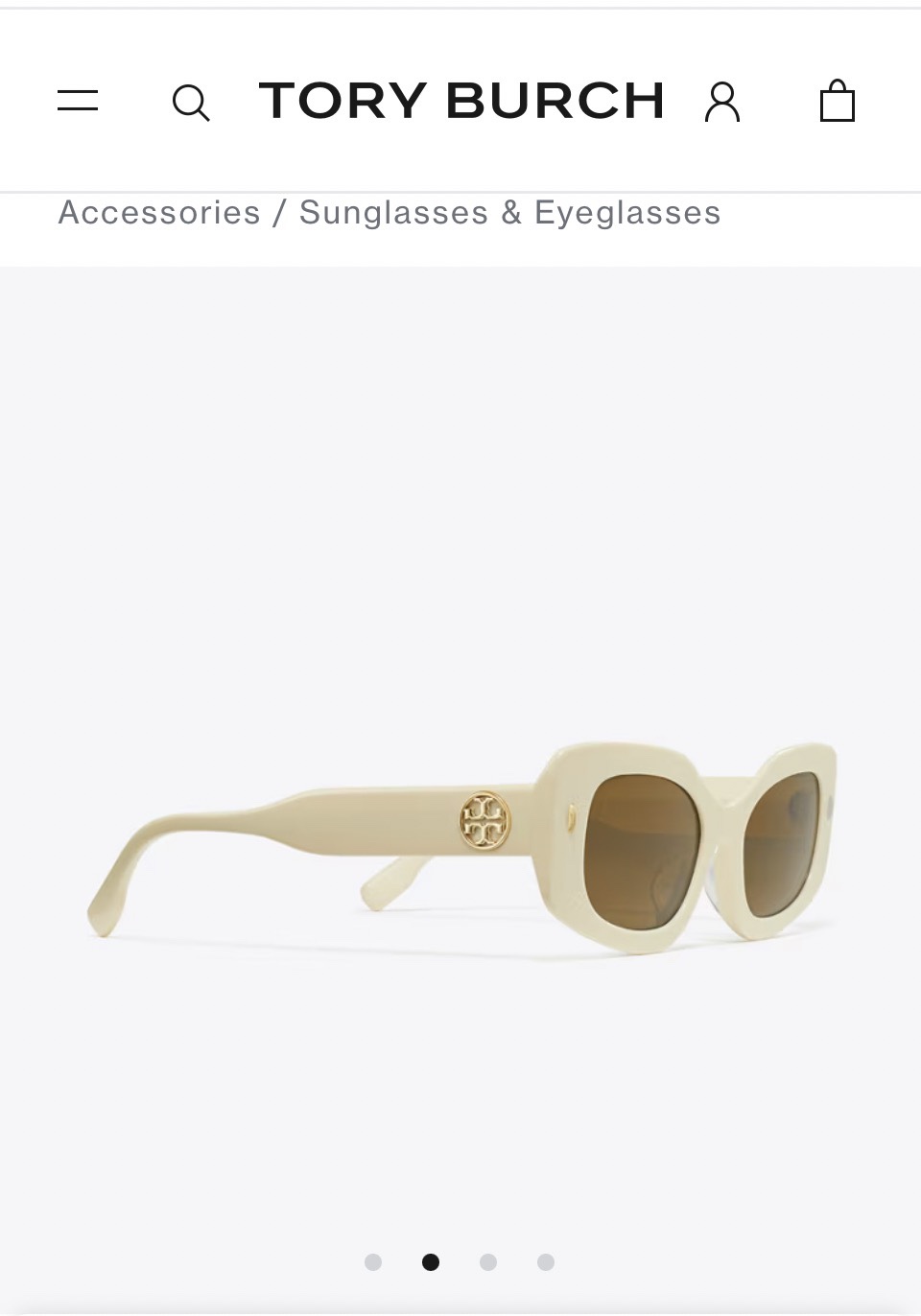Viewport: 921px width, 1316px height.
Task: Go to Tory Burch home page
Action: 461,101
